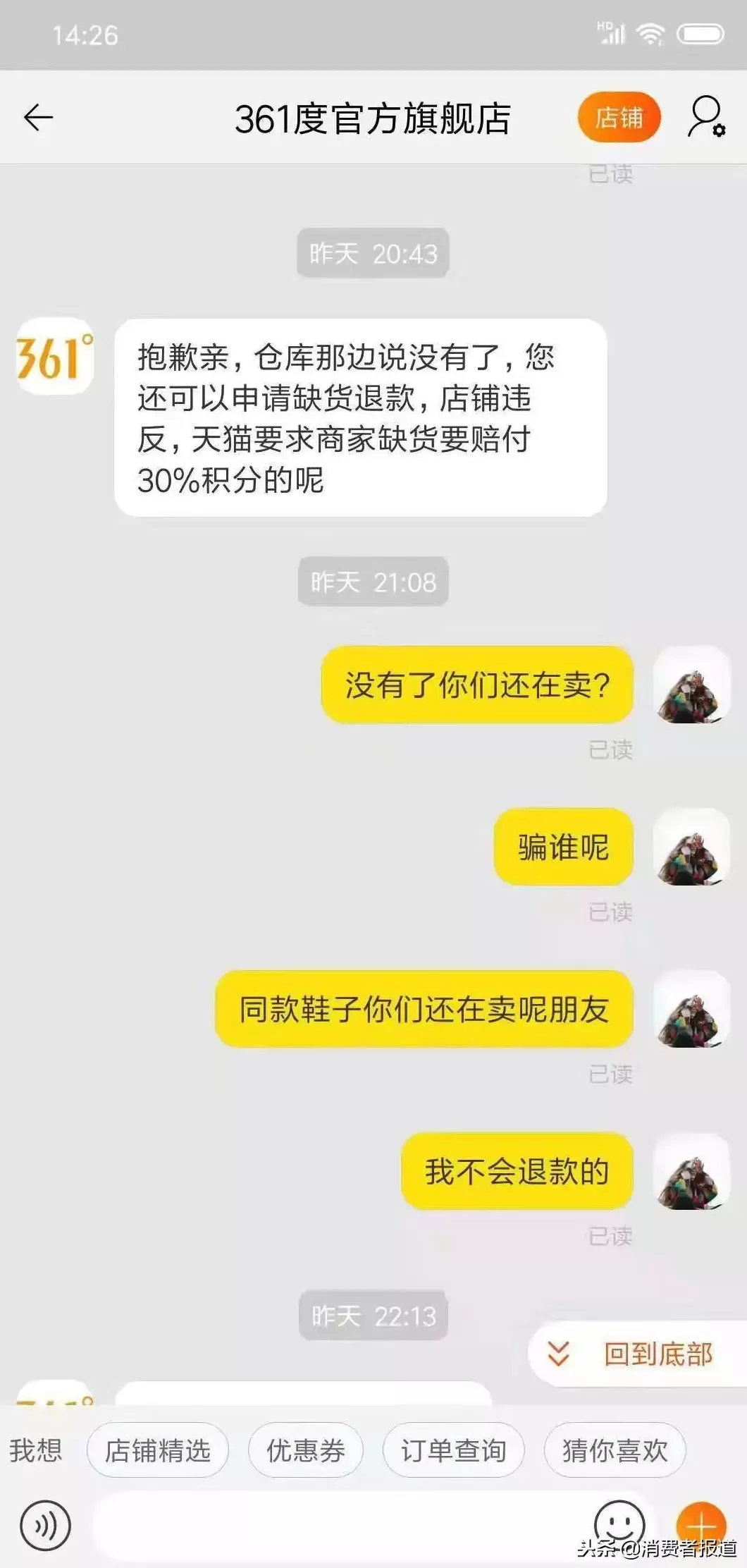Select the 店铺精选 chip
747x1568 pixels.
(158, 1450)
